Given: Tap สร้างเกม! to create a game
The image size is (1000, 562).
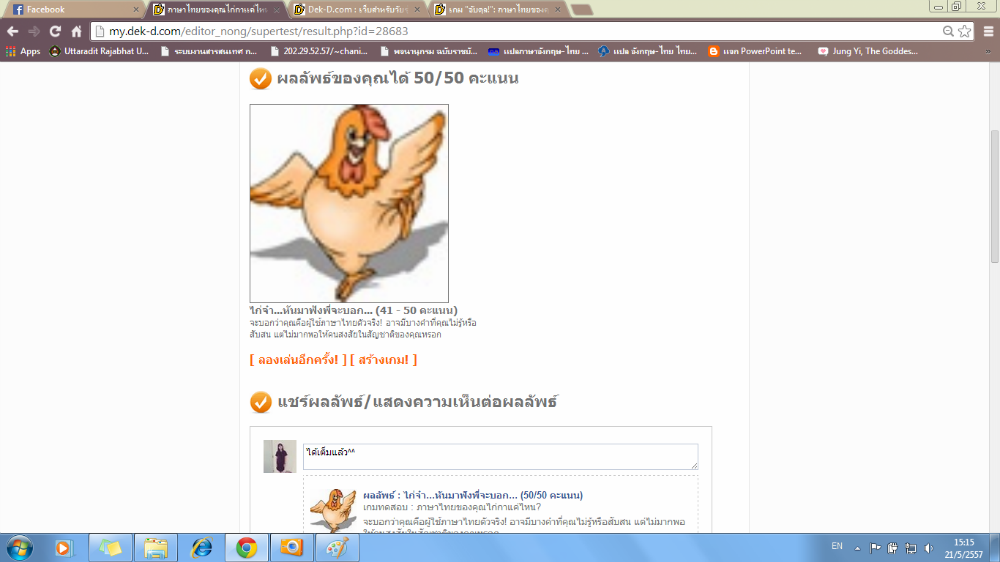Looking at the screenshot, I should point(384,359).
